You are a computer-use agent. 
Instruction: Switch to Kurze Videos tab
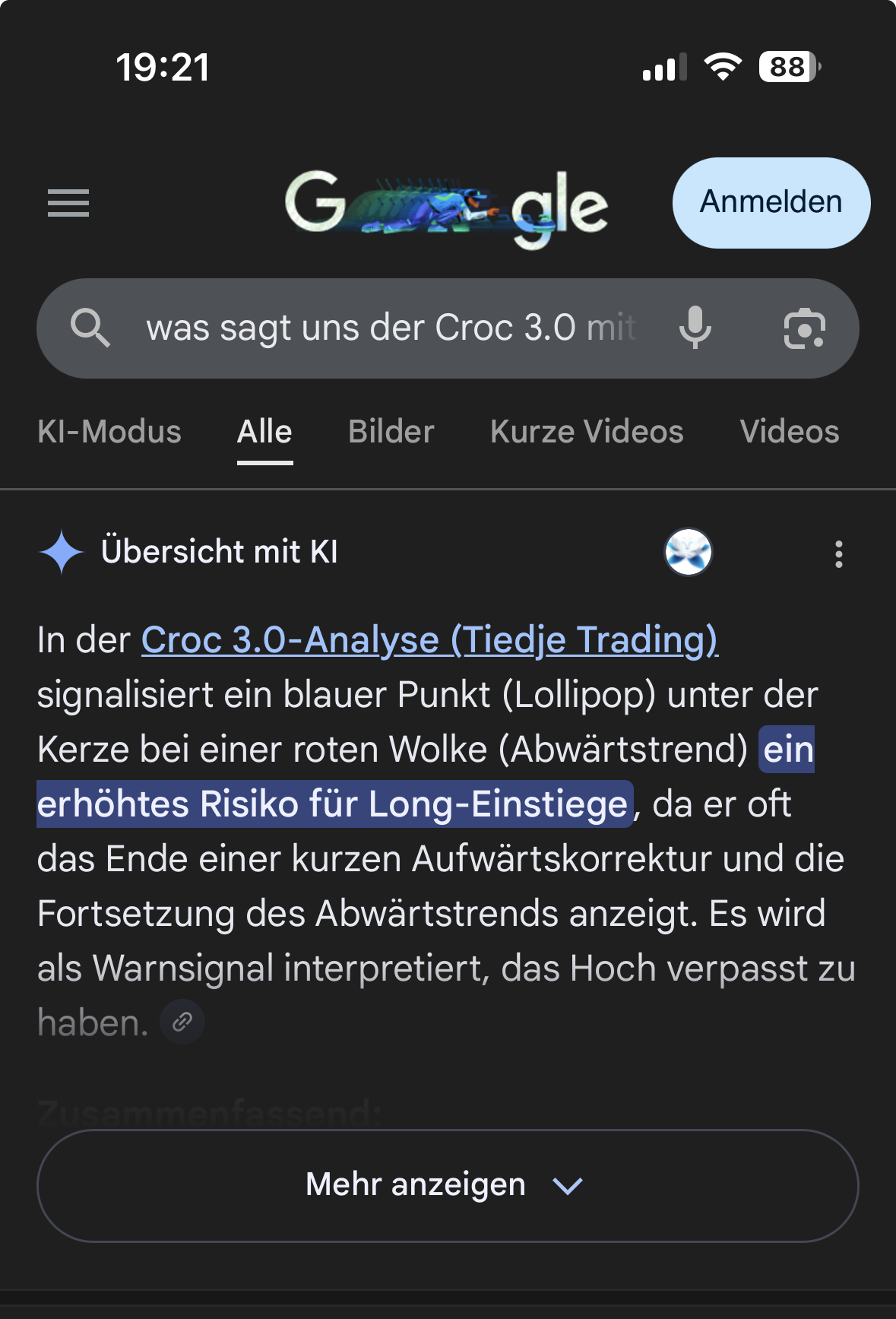587,432
